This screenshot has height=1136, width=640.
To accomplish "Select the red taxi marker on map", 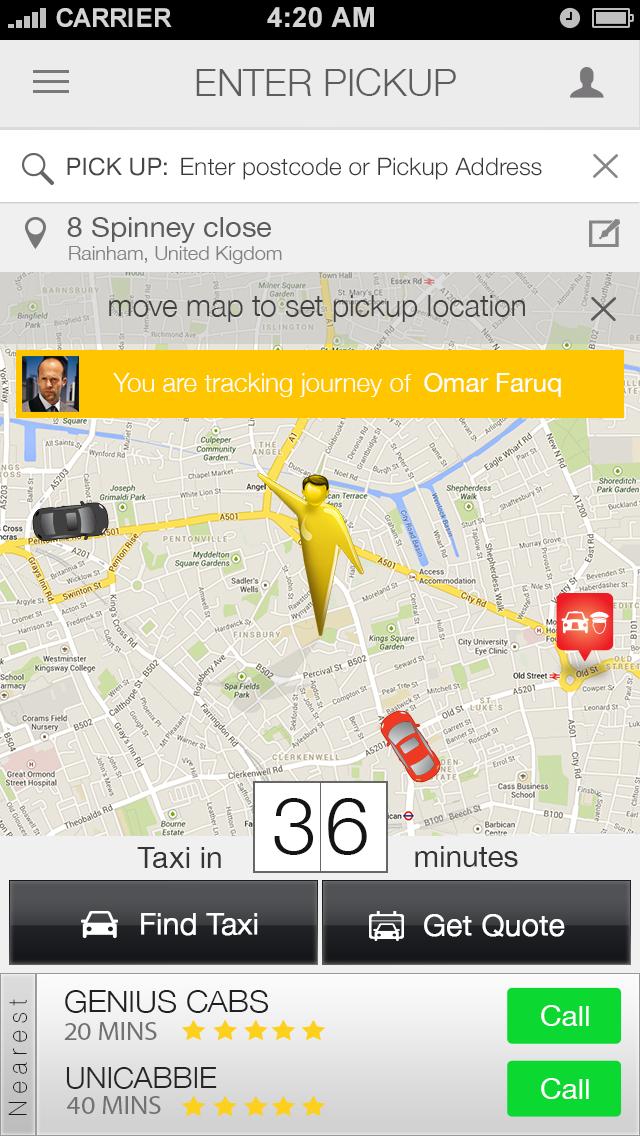I will point(585,624).
